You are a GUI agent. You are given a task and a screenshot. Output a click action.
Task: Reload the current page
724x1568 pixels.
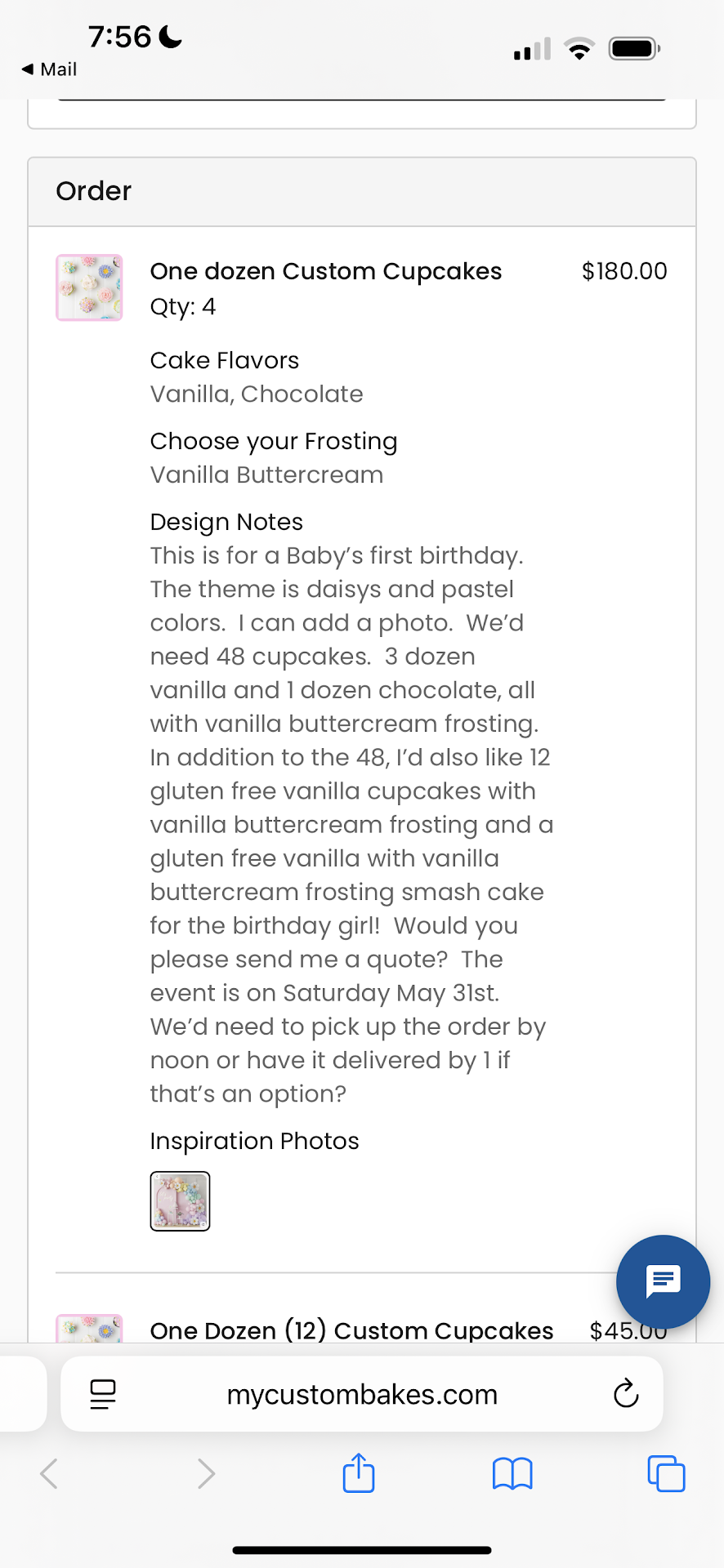pyautogui.click(x=625, y=1394)
